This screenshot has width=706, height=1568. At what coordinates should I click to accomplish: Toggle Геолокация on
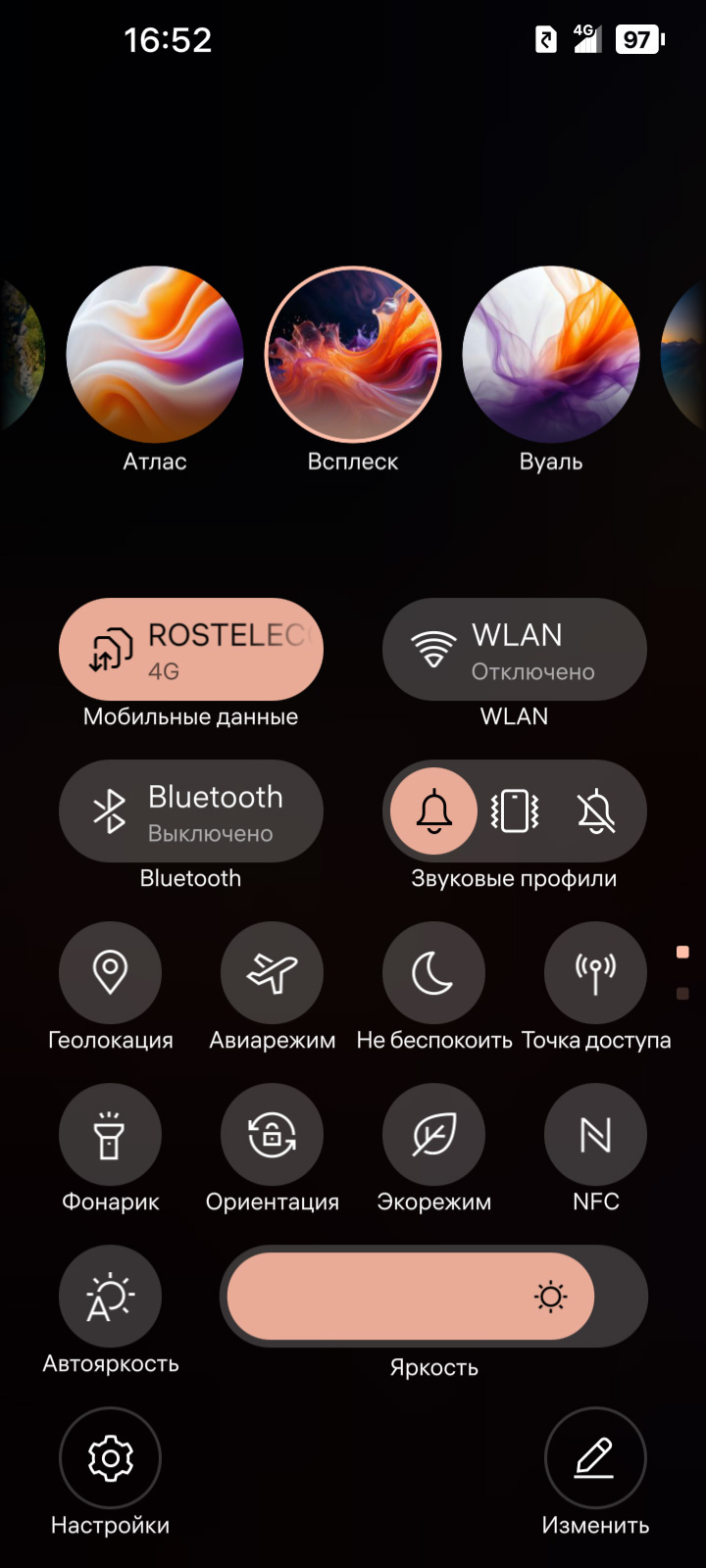pyautogui.click(x=111, y=972)
